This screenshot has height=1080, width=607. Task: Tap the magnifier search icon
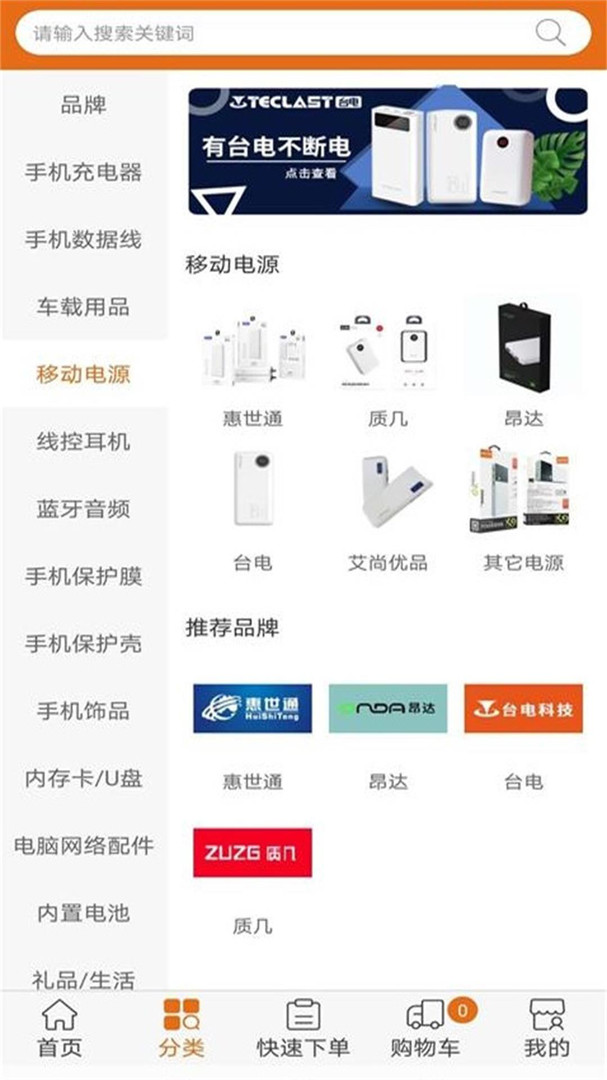click(x=551, y=33)
